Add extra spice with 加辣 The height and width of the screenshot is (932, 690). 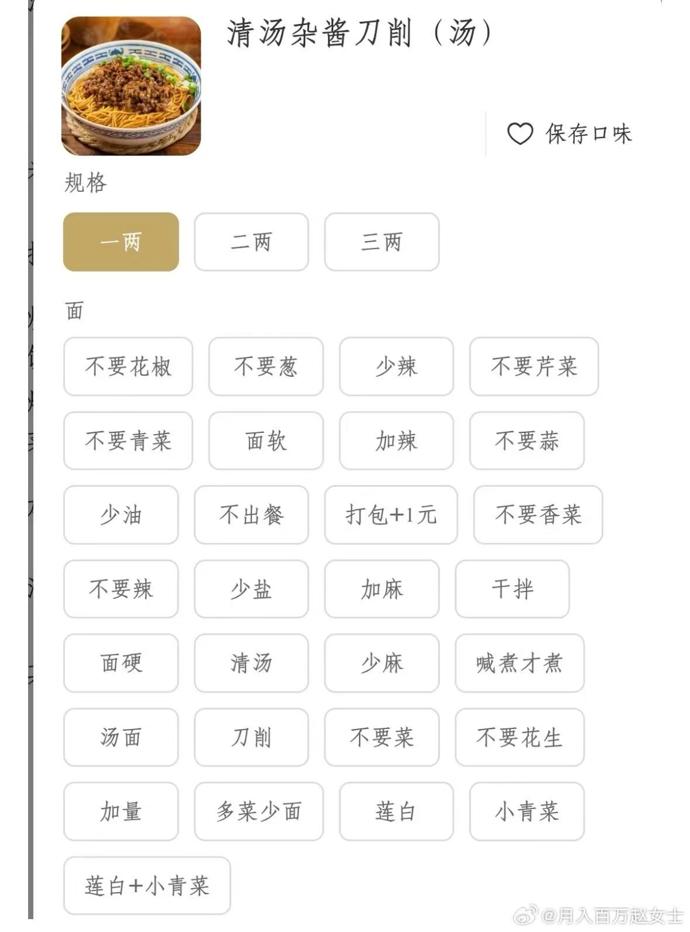(x=396, y=441)
